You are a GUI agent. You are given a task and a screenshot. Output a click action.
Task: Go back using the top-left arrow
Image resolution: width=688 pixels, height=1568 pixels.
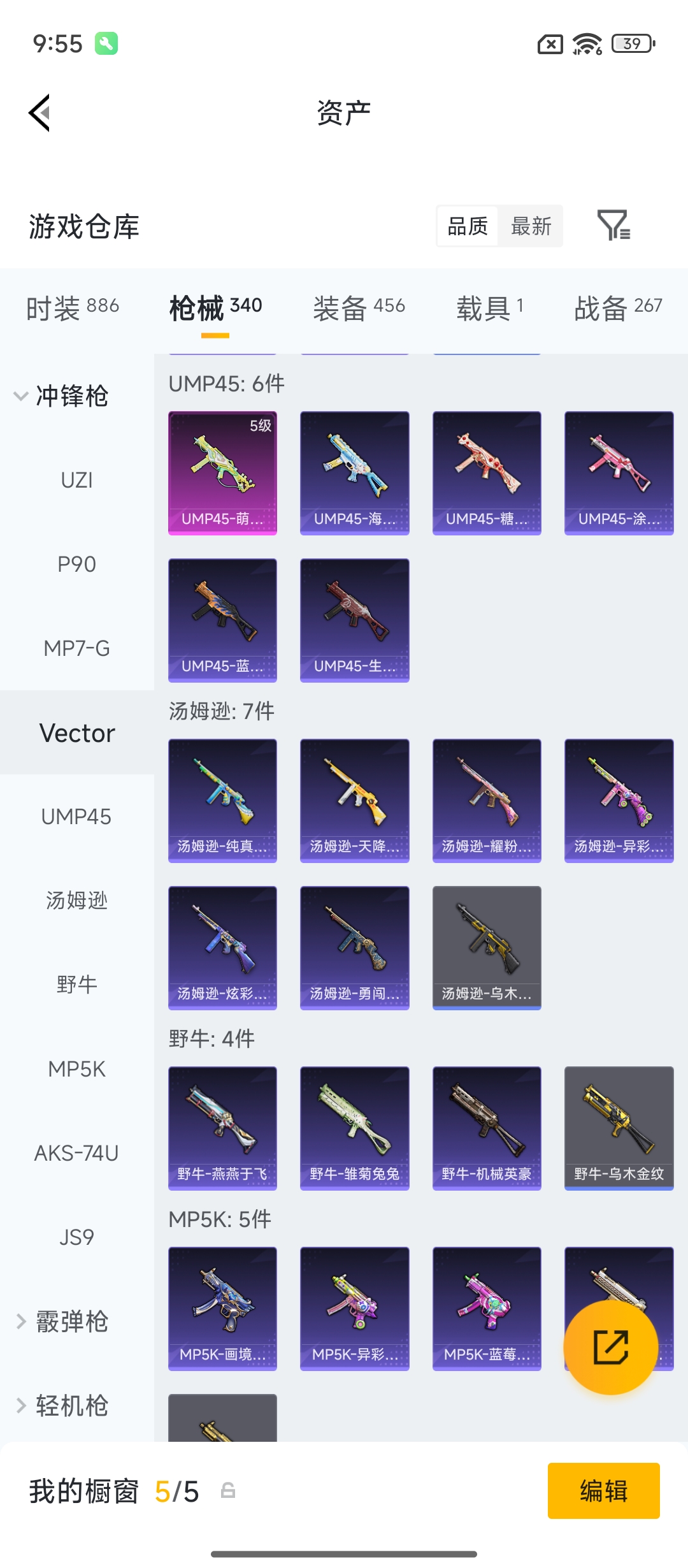[39, 113]
